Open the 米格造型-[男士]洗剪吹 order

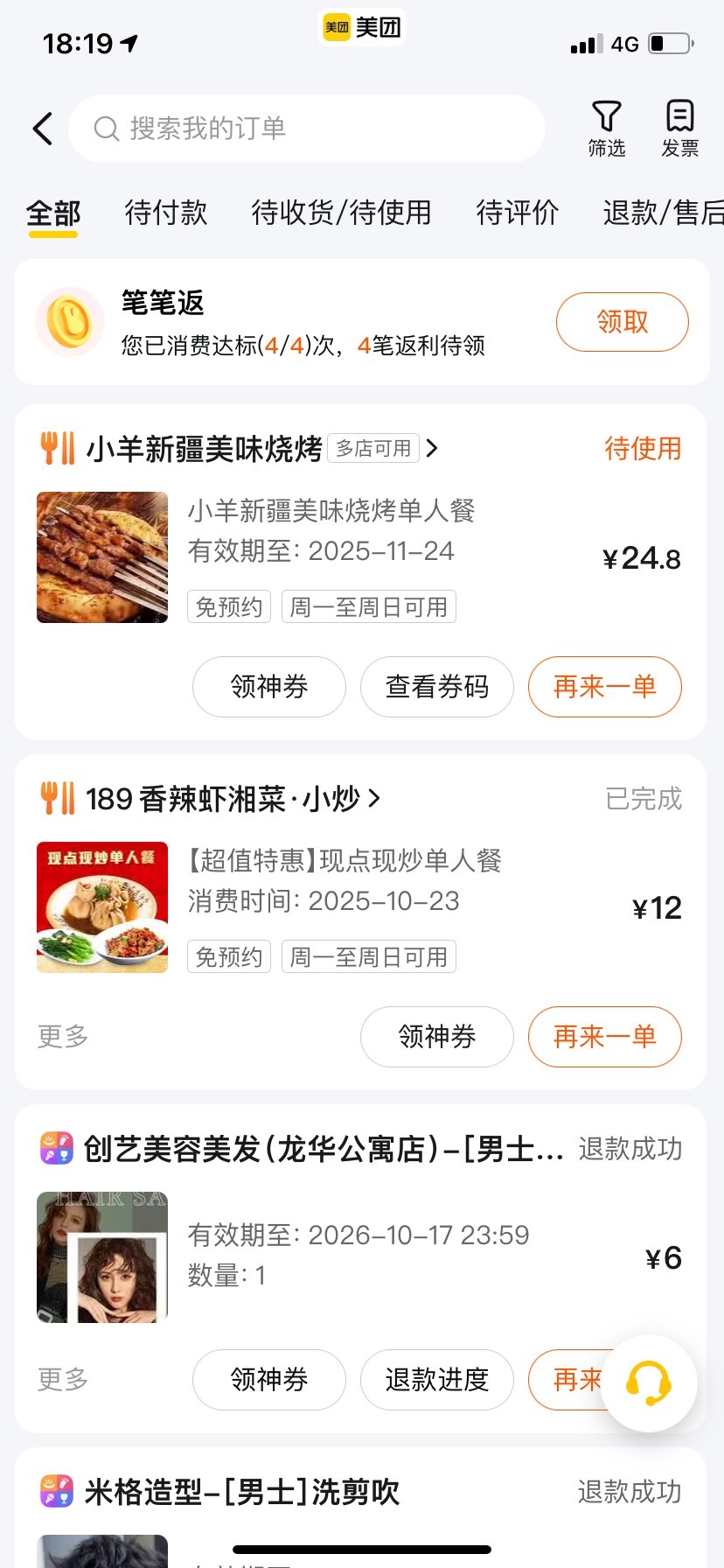(x=242, y=1492)
